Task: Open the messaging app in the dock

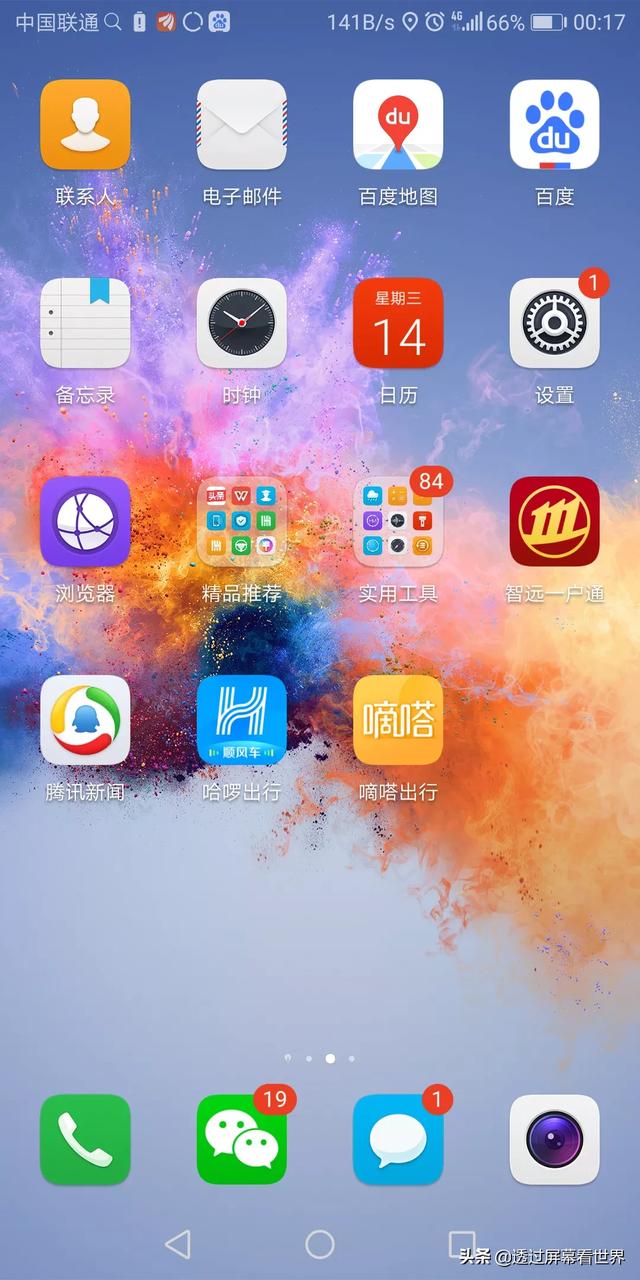Action: click(x=398, y=1140)
